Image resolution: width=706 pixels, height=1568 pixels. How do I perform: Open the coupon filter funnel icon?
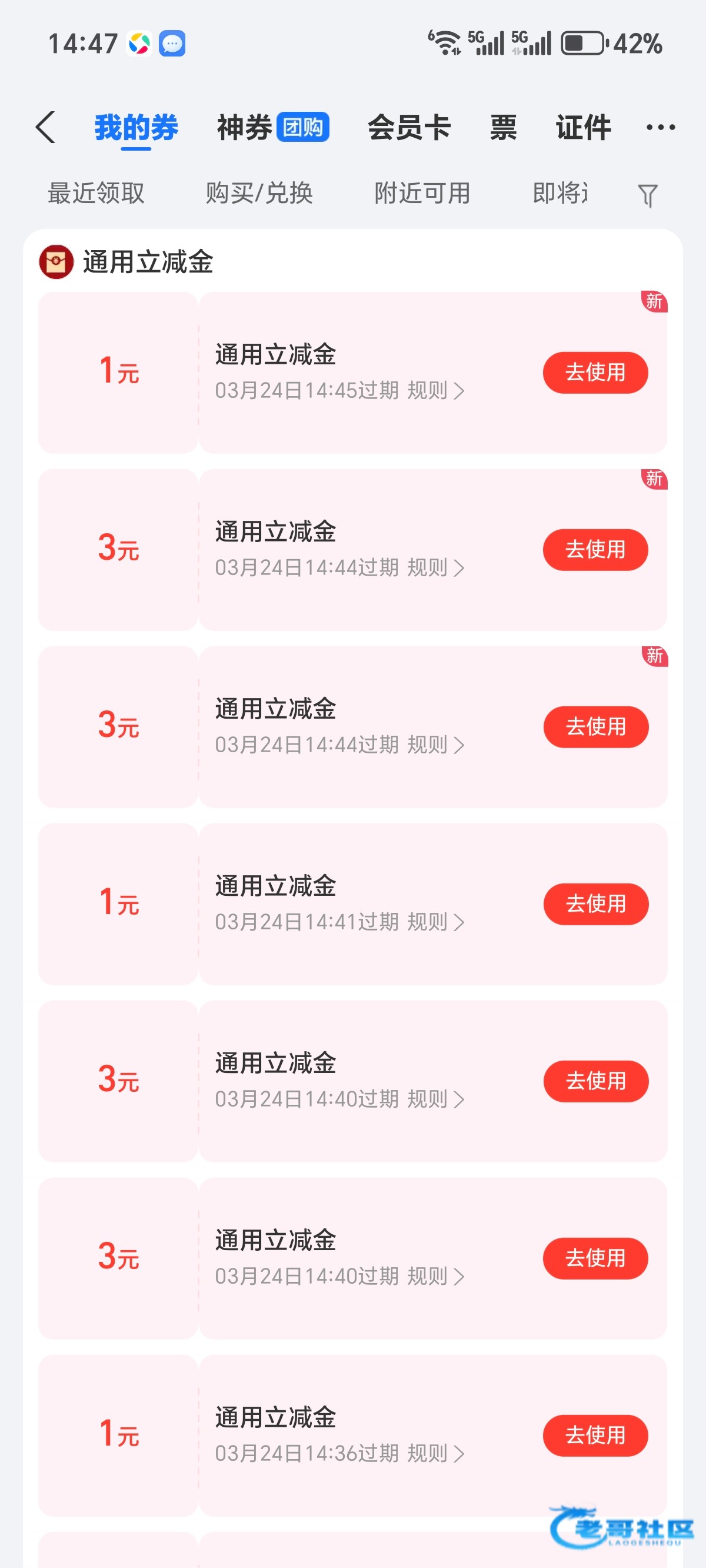(647, 195)
